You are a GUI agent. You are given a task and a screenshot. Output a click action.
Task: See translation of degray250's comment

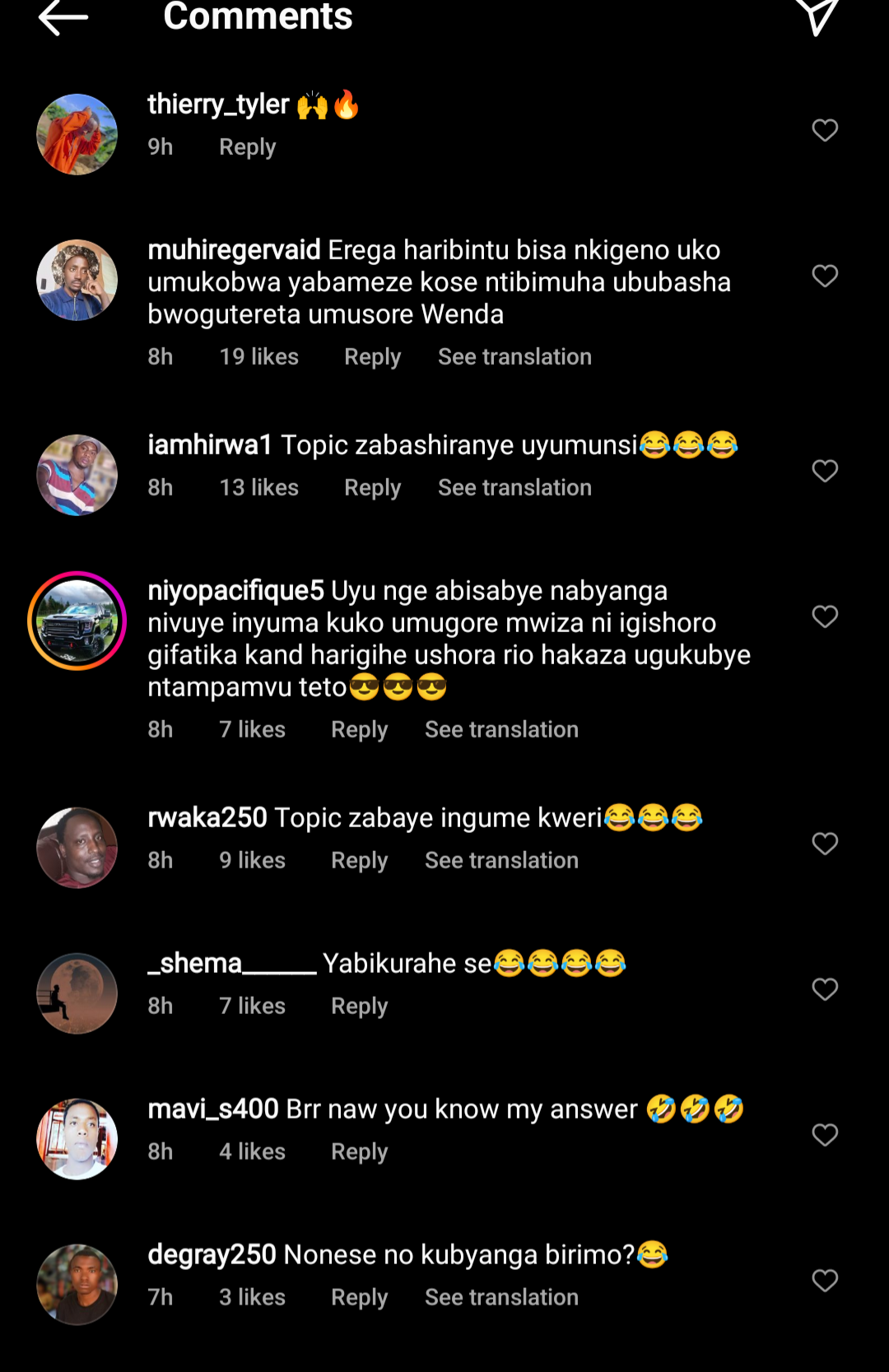pyautogui.click(x=501, y=1298)
